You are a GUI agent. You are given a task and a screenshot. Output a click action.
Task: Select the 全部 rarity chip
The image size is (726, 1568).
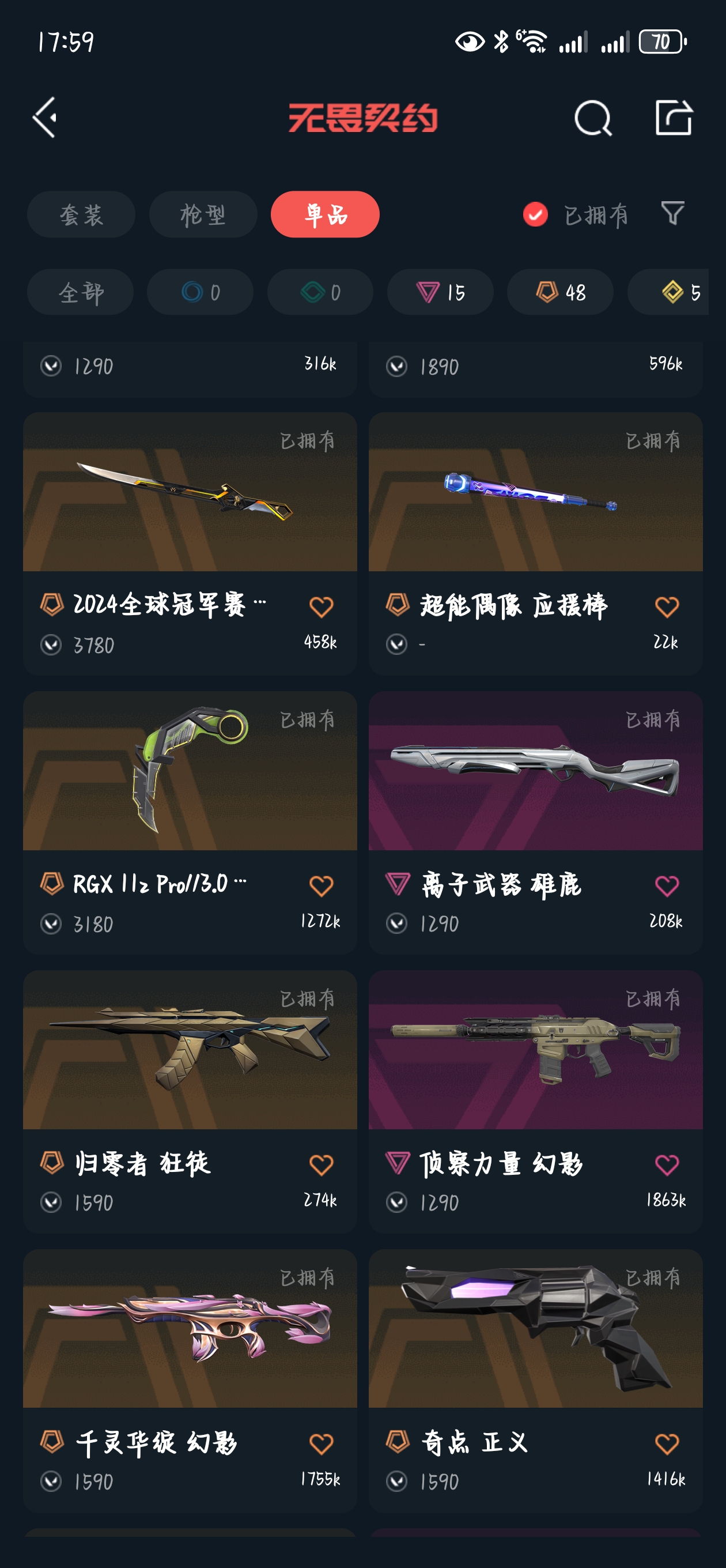pos(80,292)
